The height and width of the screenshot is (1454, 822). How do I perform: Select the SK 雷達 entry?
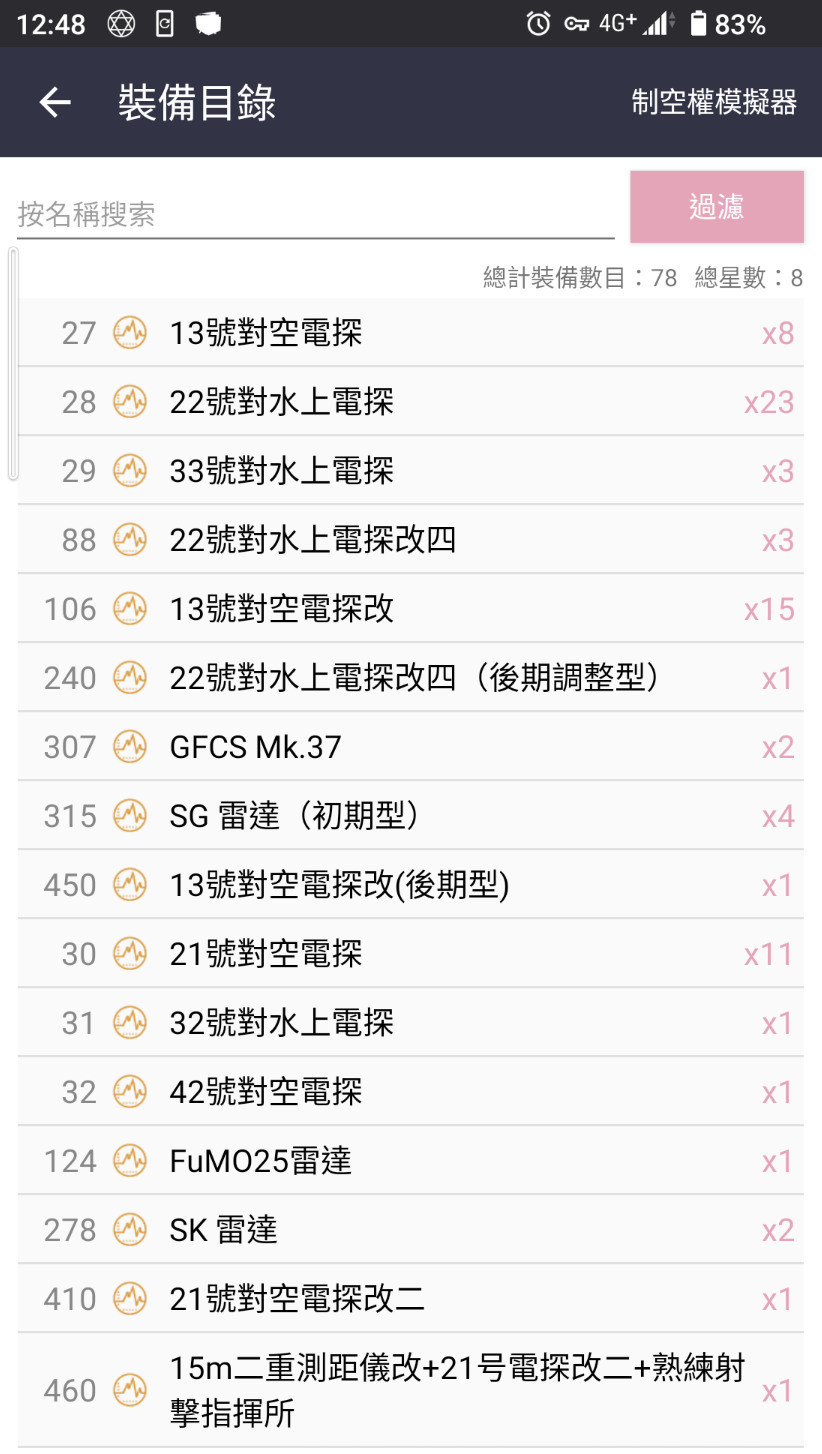410,1230
